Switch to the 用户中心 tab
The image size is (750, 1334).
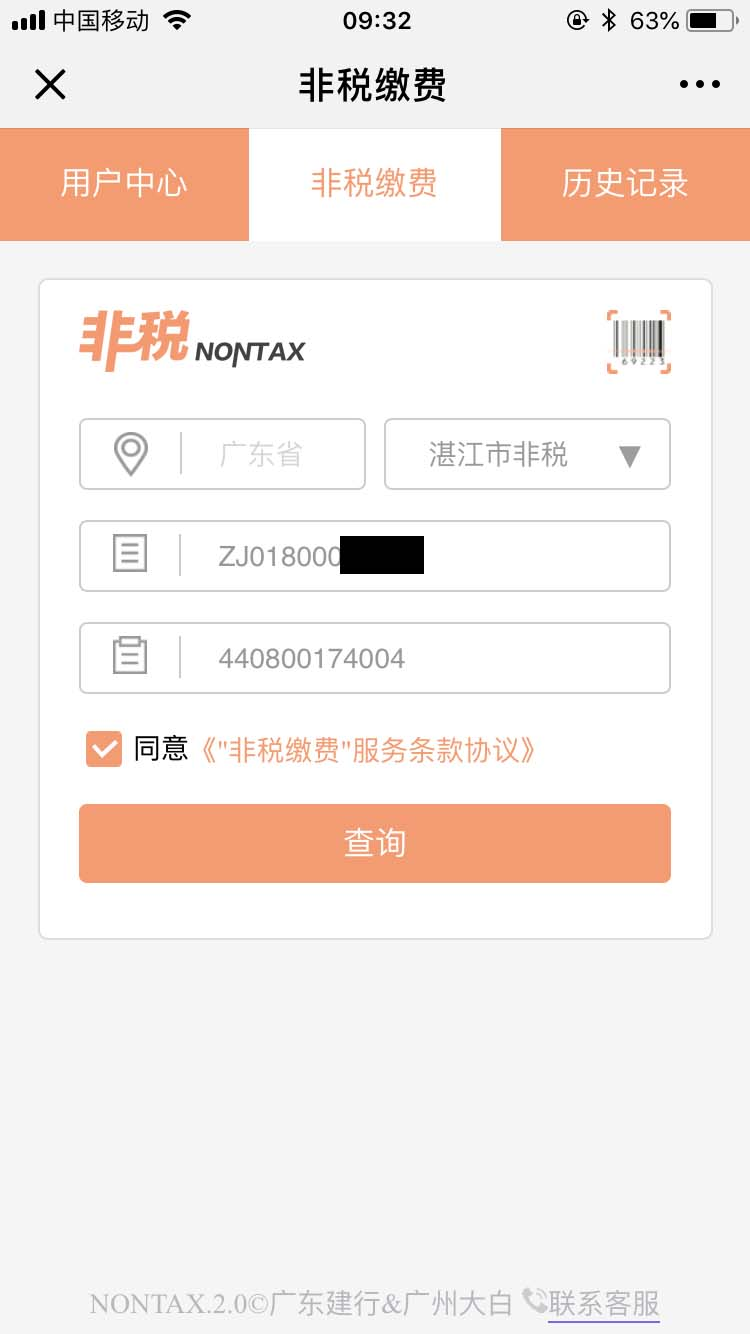click(124, 184)
